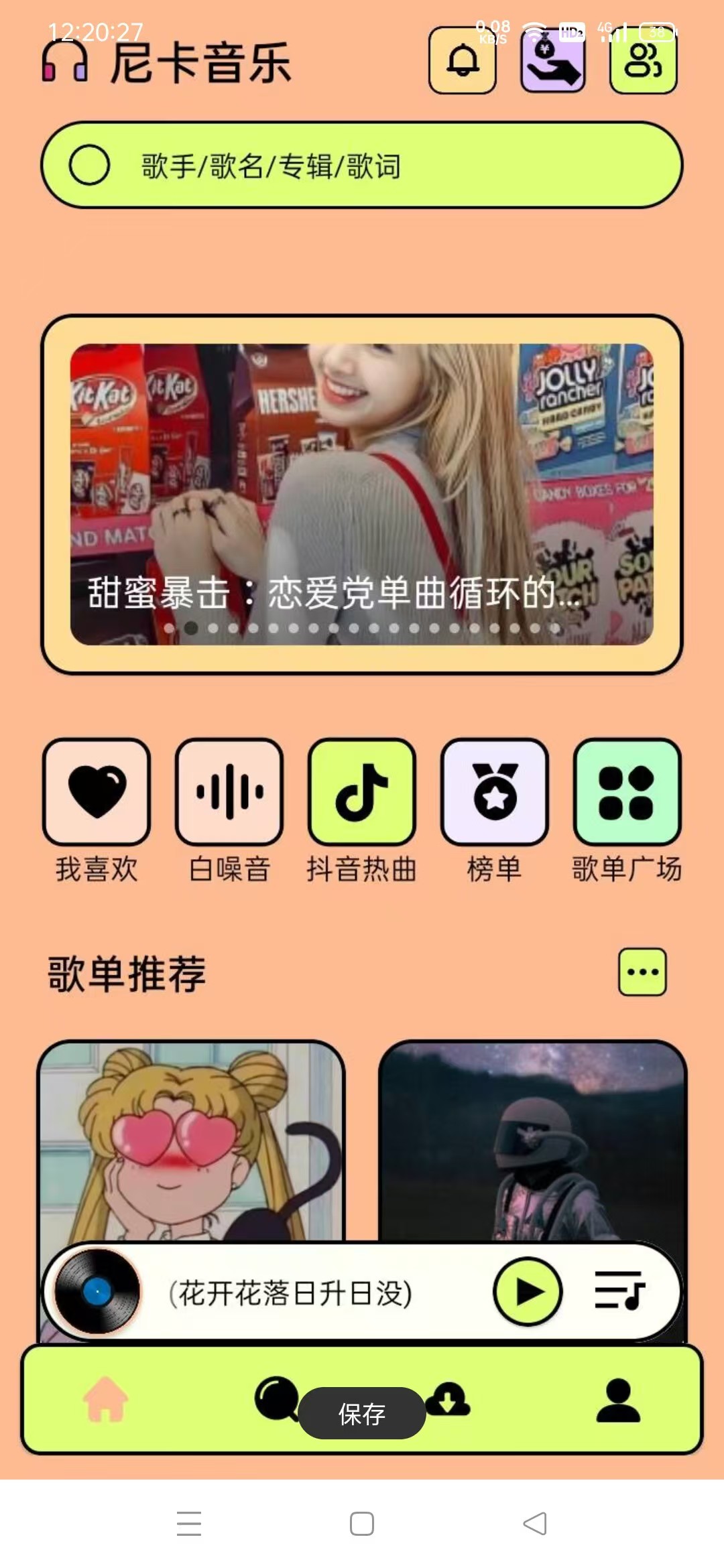Open more options for 歌单推荐
The width and height of the screenshot is (724, 1568).
point(642,972)
